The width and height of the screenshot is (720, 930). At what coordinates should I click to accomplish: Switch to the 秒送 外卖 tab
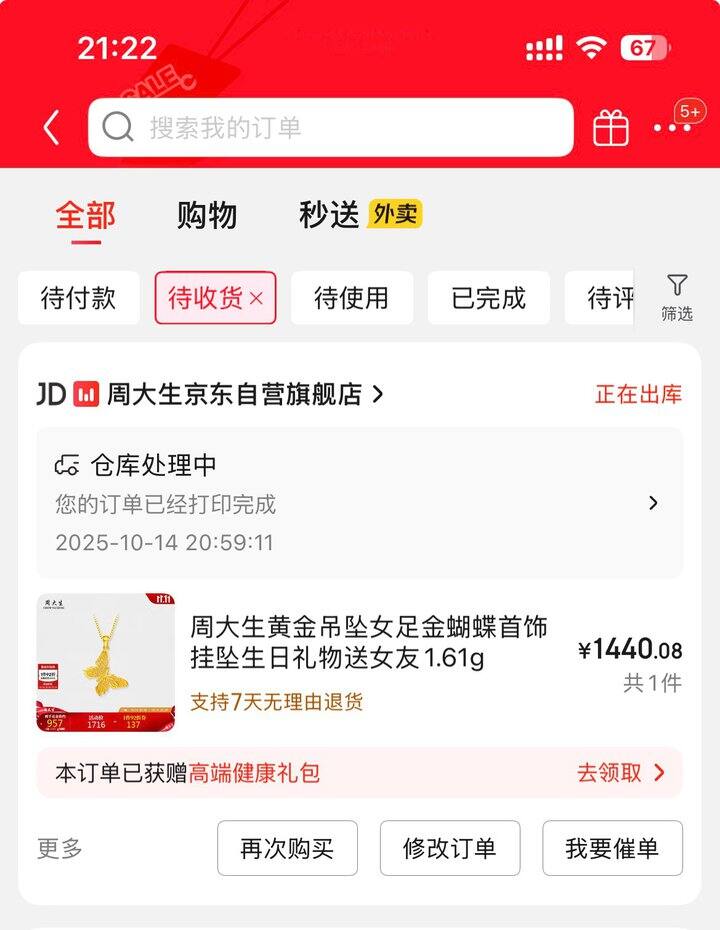(x=360, y=215)
